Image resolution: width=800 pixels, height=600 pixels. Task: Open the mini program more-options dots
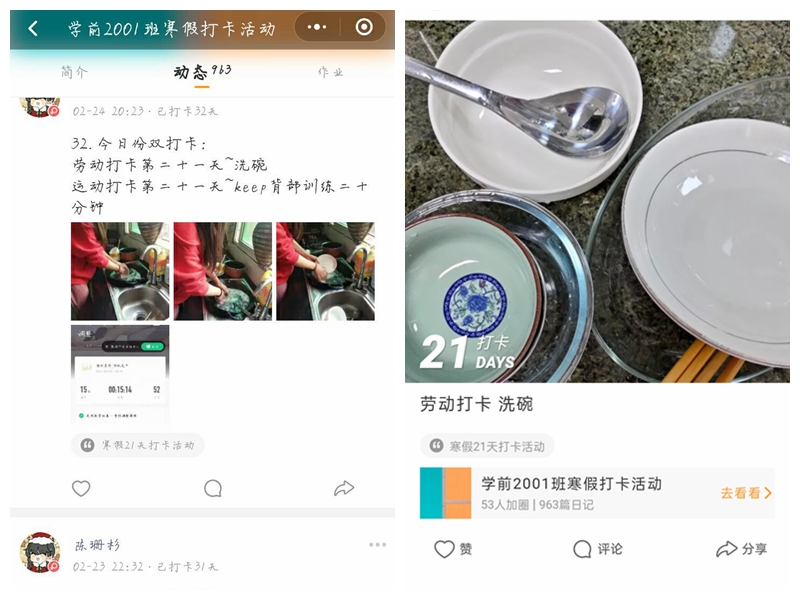tap(317, 27)
